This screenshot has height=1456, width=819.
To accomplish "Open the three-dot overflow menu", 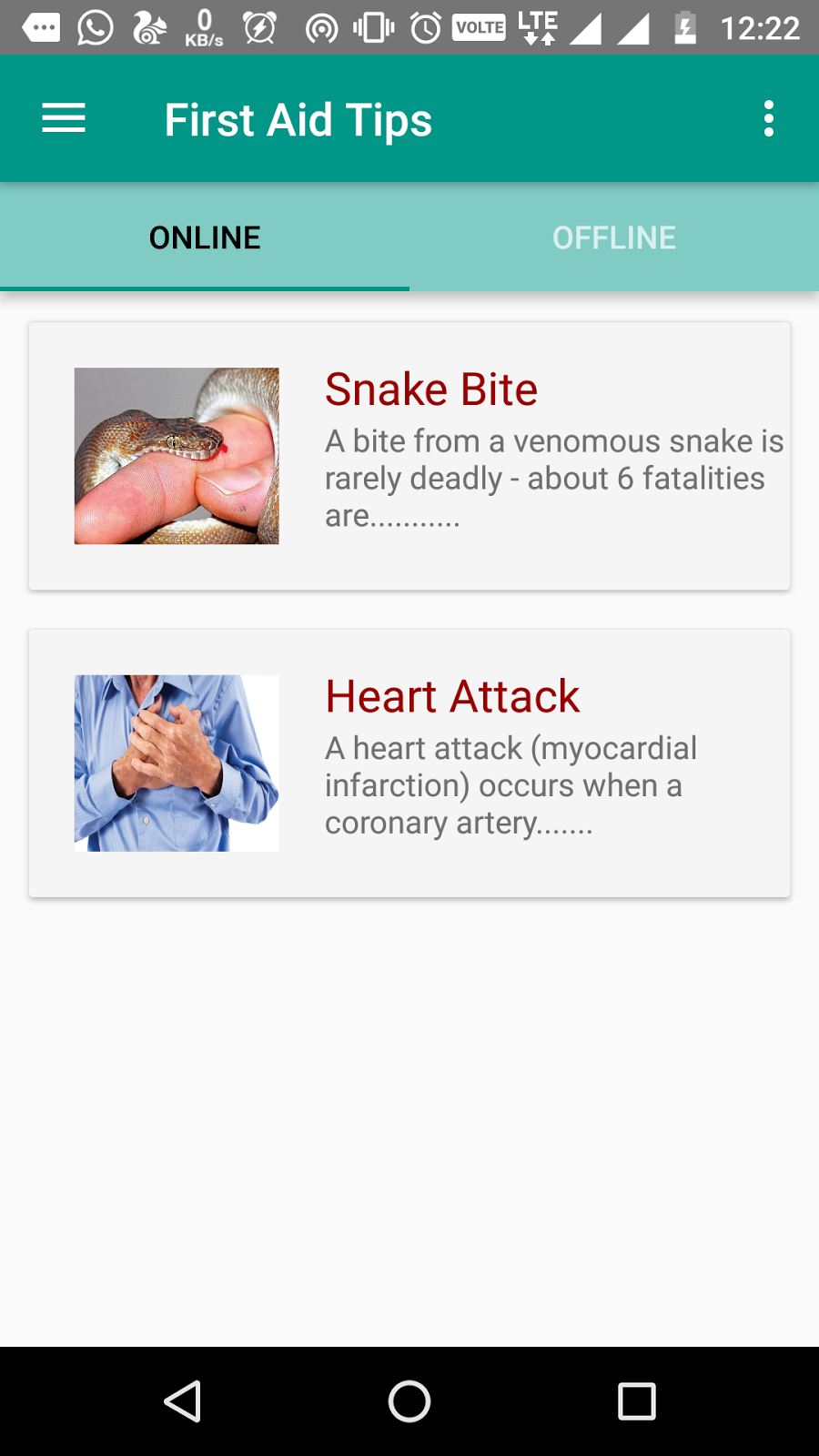I will [x=769, y=119].
